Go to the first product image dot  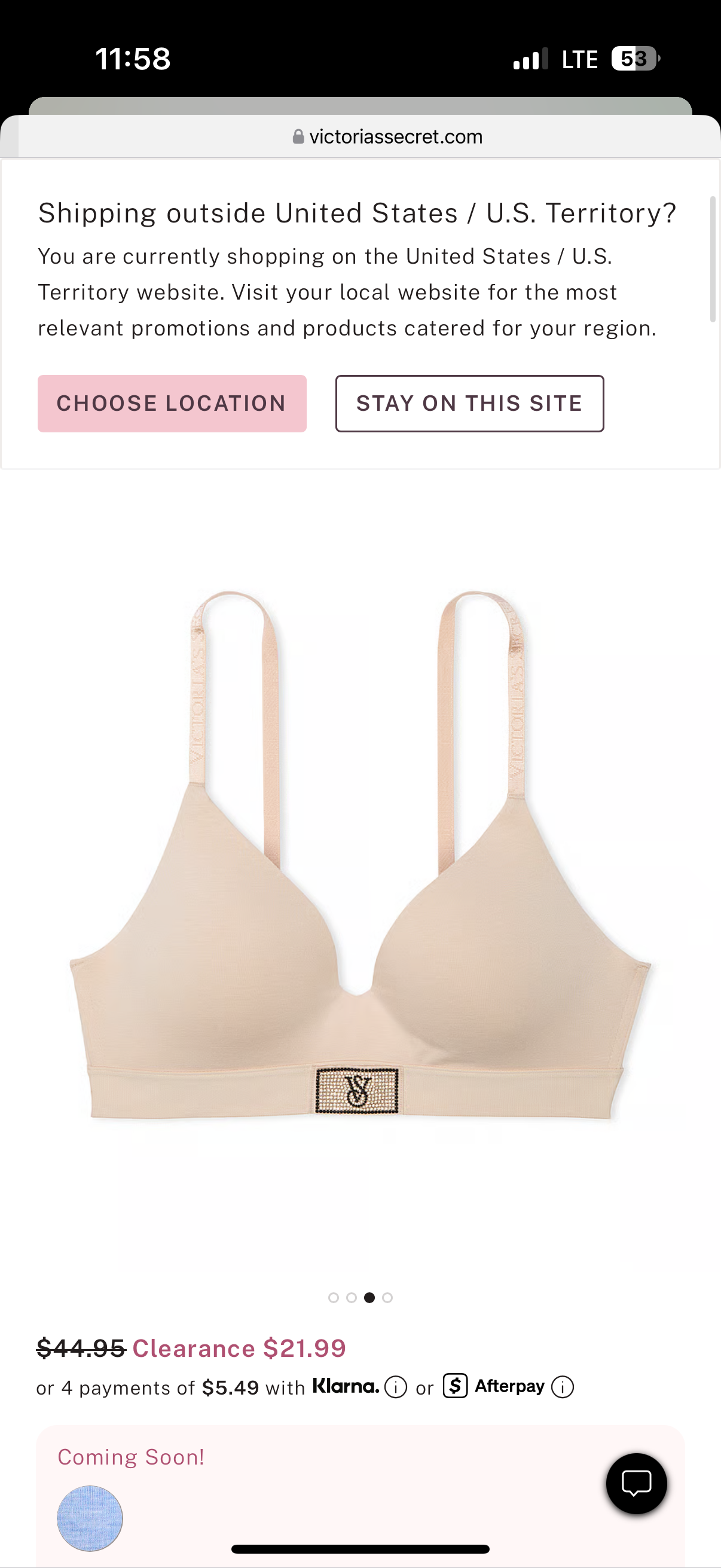click(x=333, y=1297)
